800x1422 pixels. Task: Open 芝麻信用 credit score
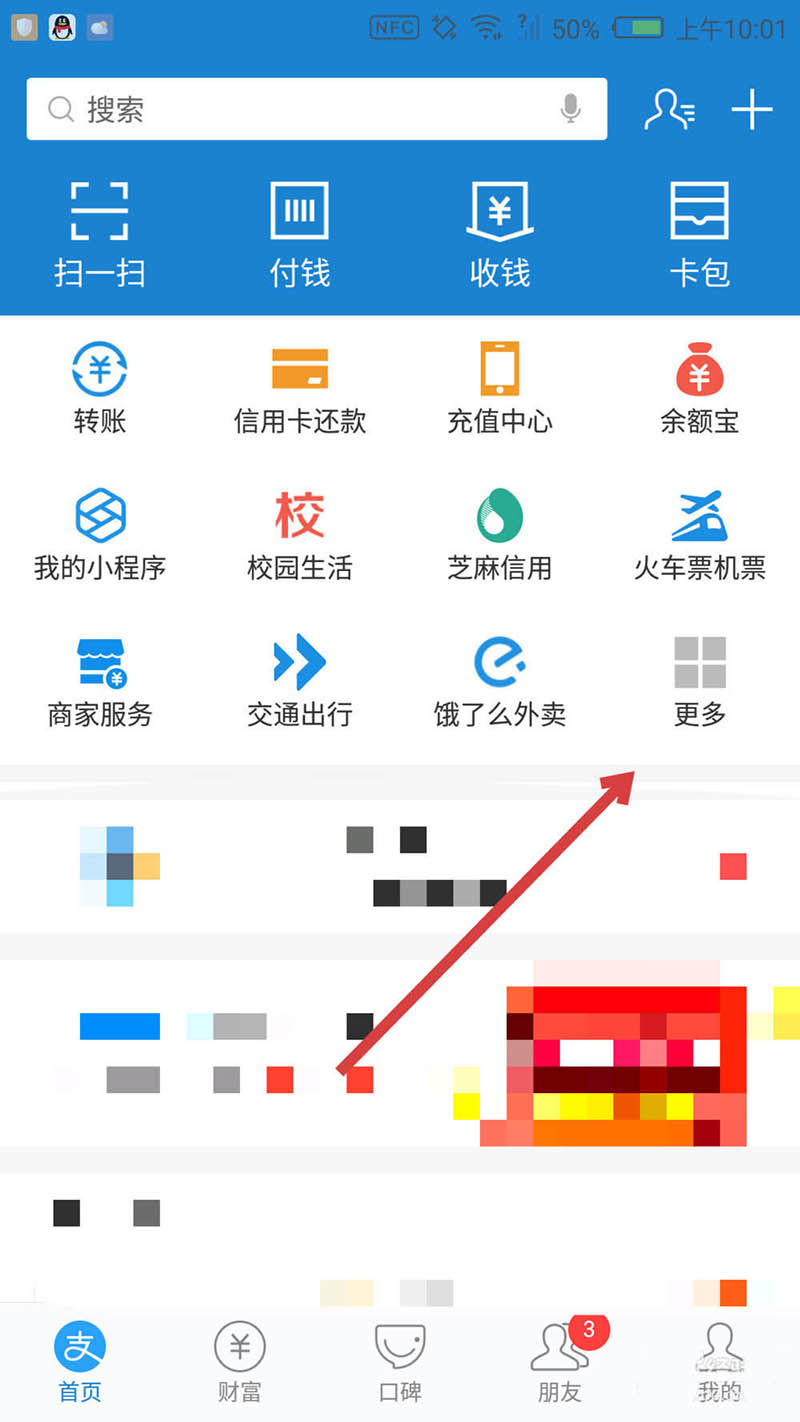pos(500,535)
